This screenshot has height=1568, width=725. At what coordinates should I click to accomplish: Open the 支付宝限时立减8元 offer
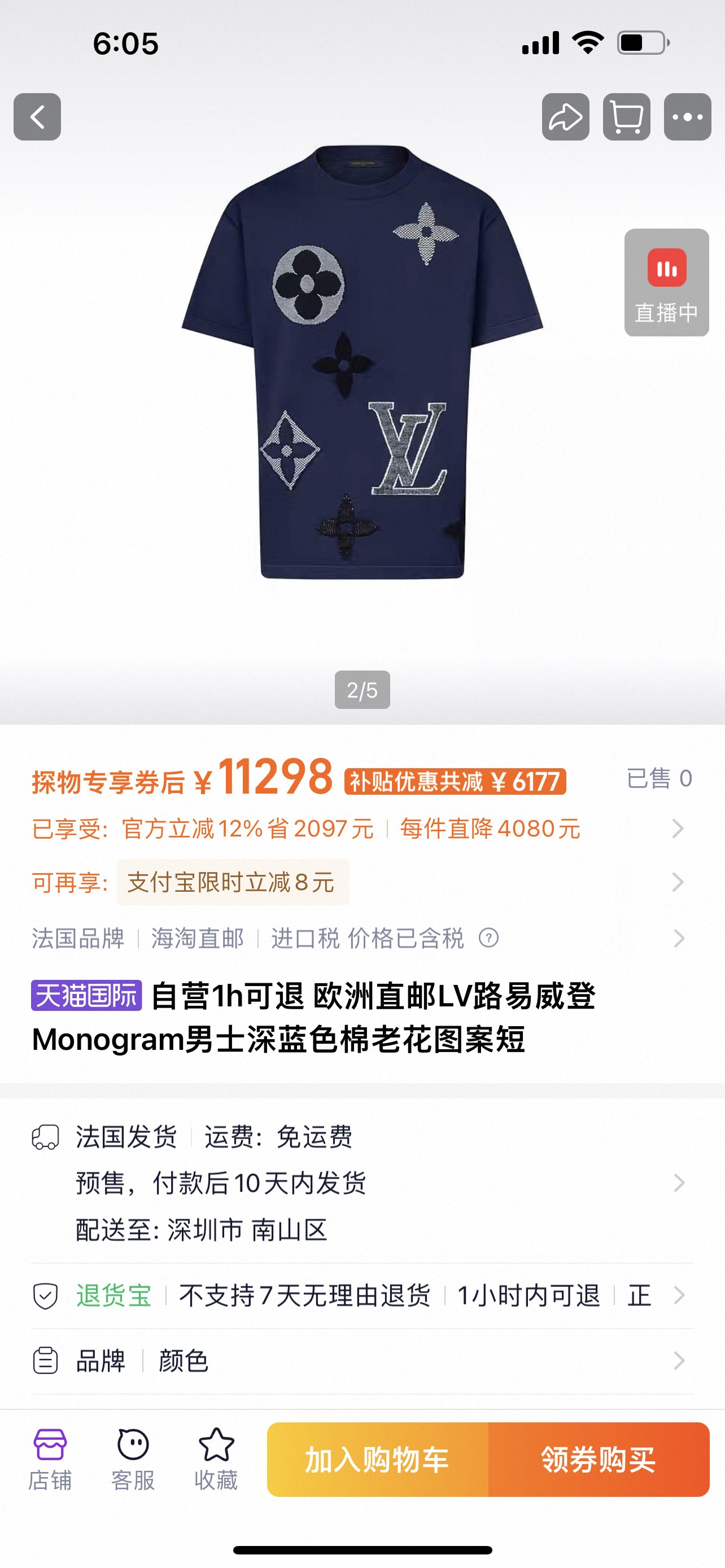coord(233,882)
